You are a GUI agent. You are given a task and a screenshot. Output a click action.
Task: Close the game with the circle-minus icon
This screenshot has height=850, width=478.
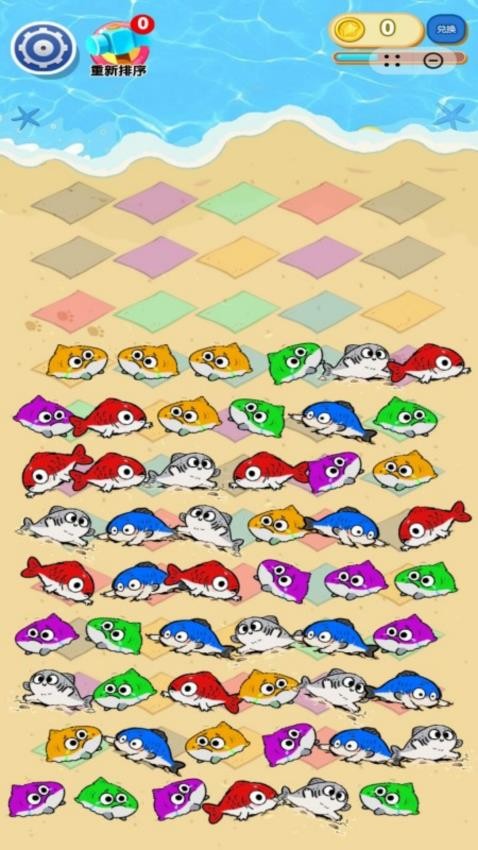click(433, 61)
